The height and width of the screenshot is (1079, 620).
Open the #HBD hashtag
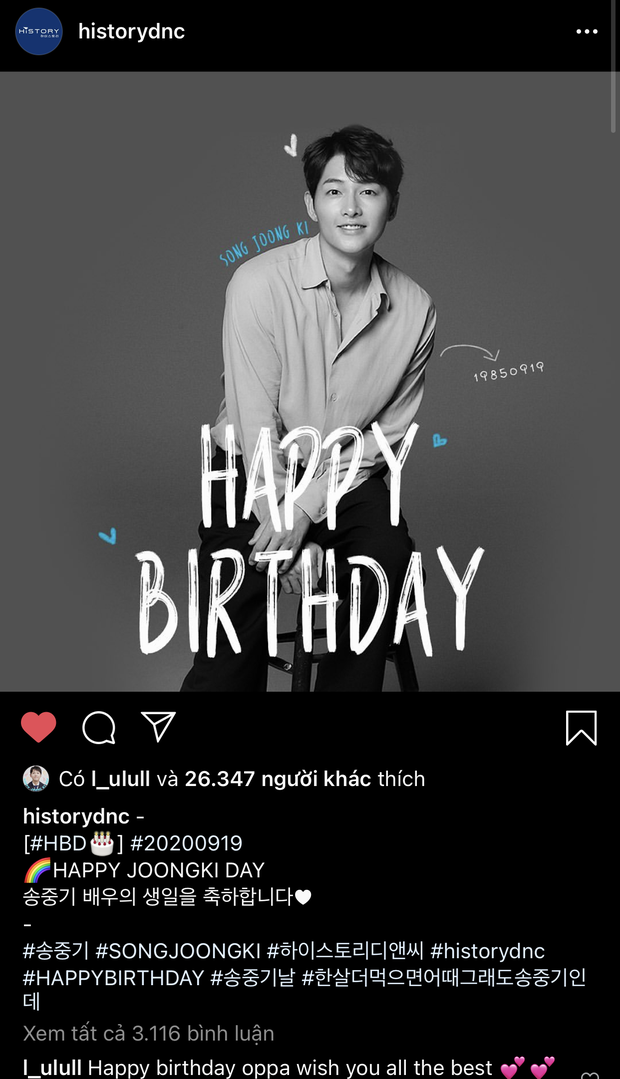[63, 843]
